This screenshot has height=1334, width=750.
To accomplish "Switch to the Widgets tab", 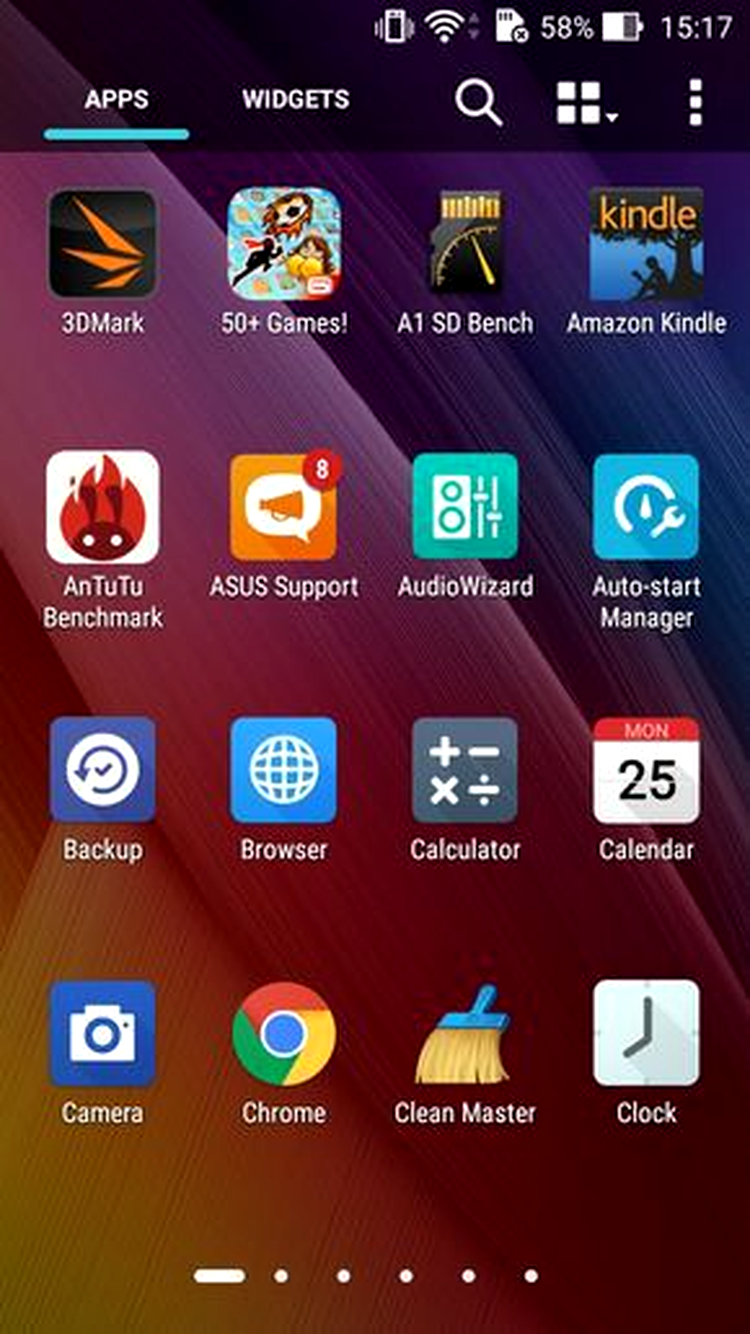I will pyautogui.click(x=295, y=100).
